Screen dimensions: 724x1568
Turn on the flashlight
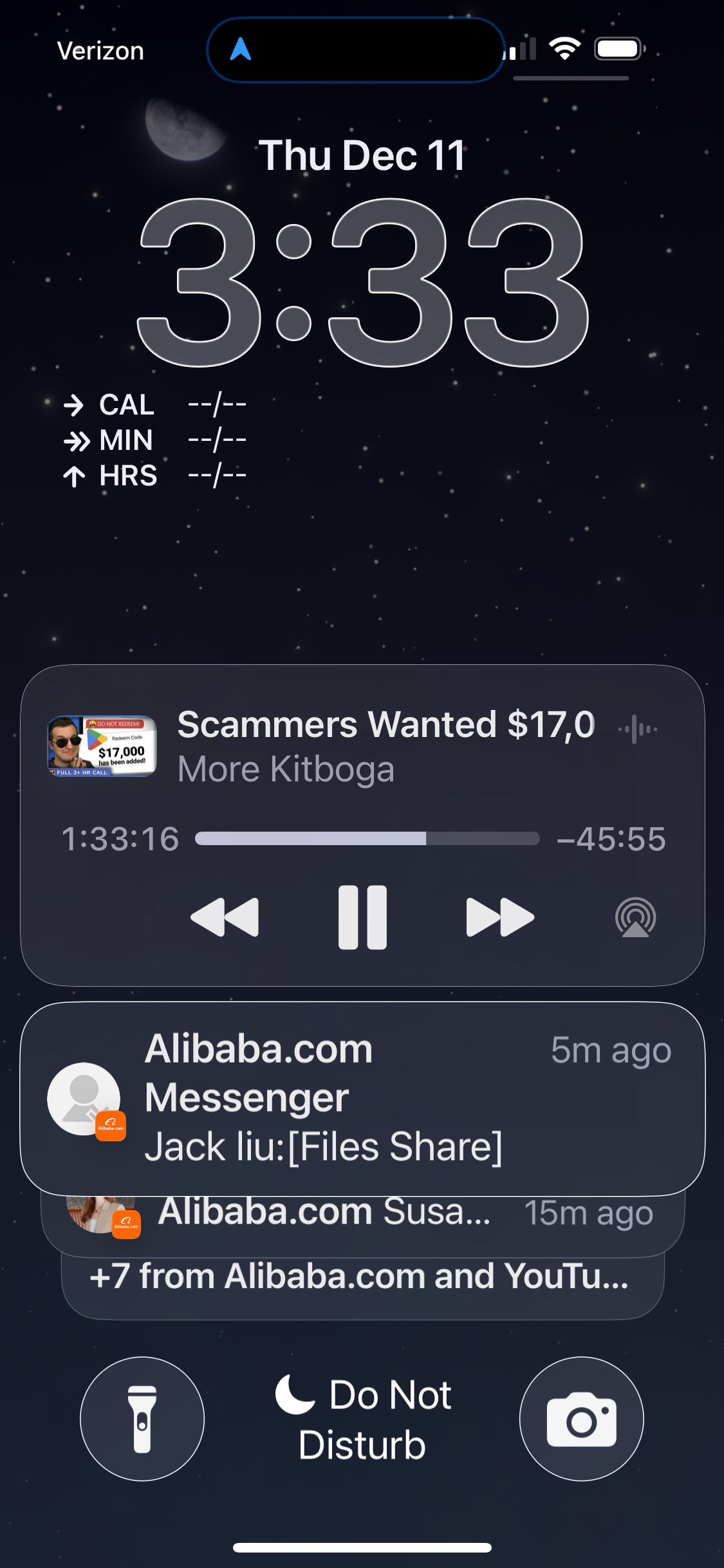pyautogui.click(x=142, y=1419)
